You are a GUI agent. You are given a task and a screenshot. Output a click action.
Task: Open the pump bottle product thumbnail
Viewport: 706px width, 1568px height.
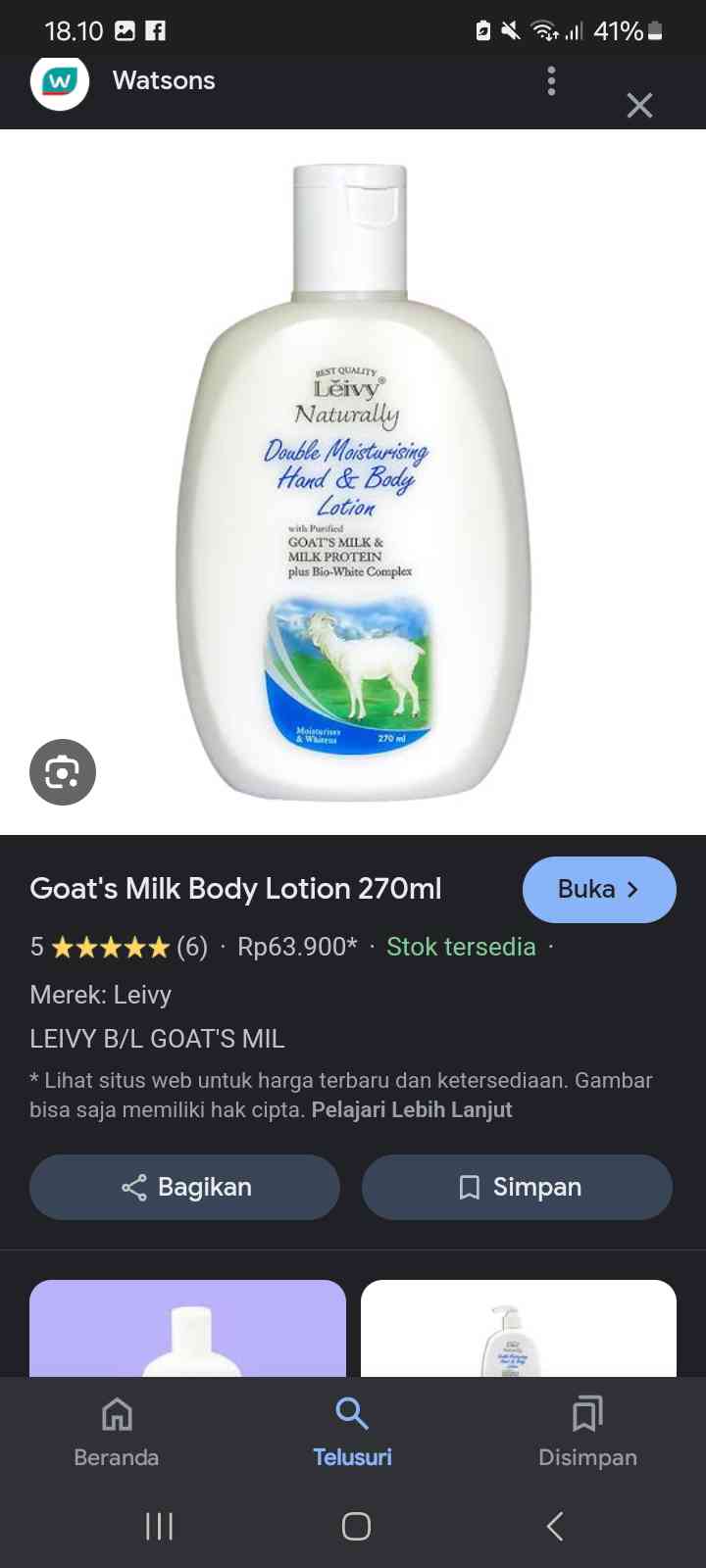click(518, 1328)
